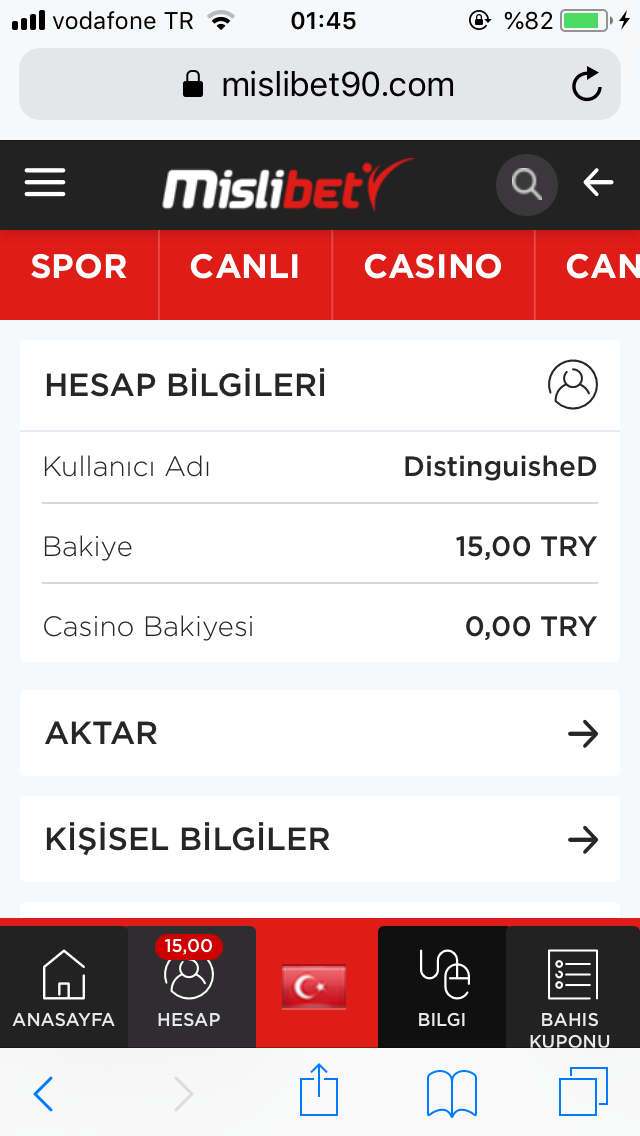Open KİŞİSEL BİLGİLER section
640x1136 pixels.
click(320, 840)
